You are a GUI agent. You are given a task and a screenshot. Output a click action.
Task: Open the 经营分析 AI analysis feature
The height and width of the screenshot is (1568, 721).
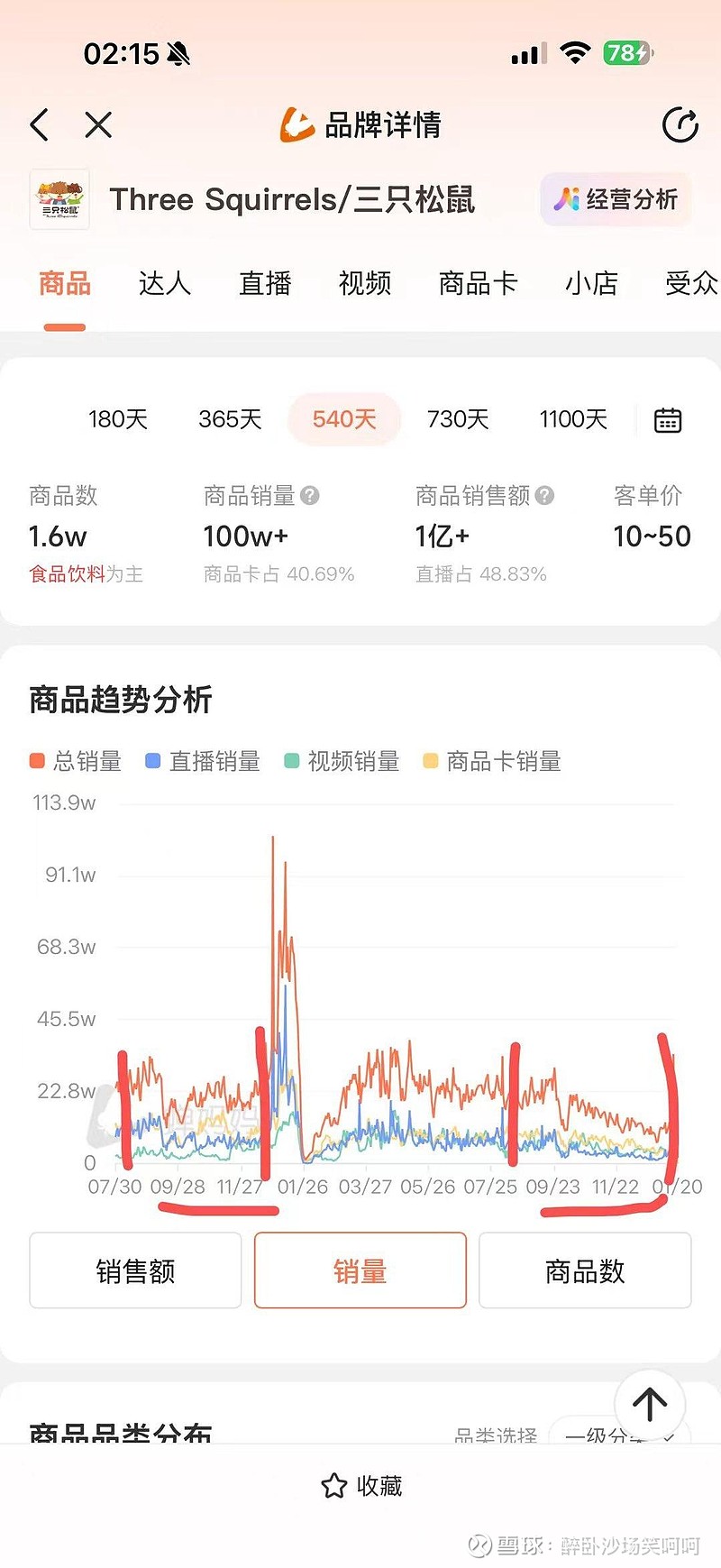click(x=615, y=199)
